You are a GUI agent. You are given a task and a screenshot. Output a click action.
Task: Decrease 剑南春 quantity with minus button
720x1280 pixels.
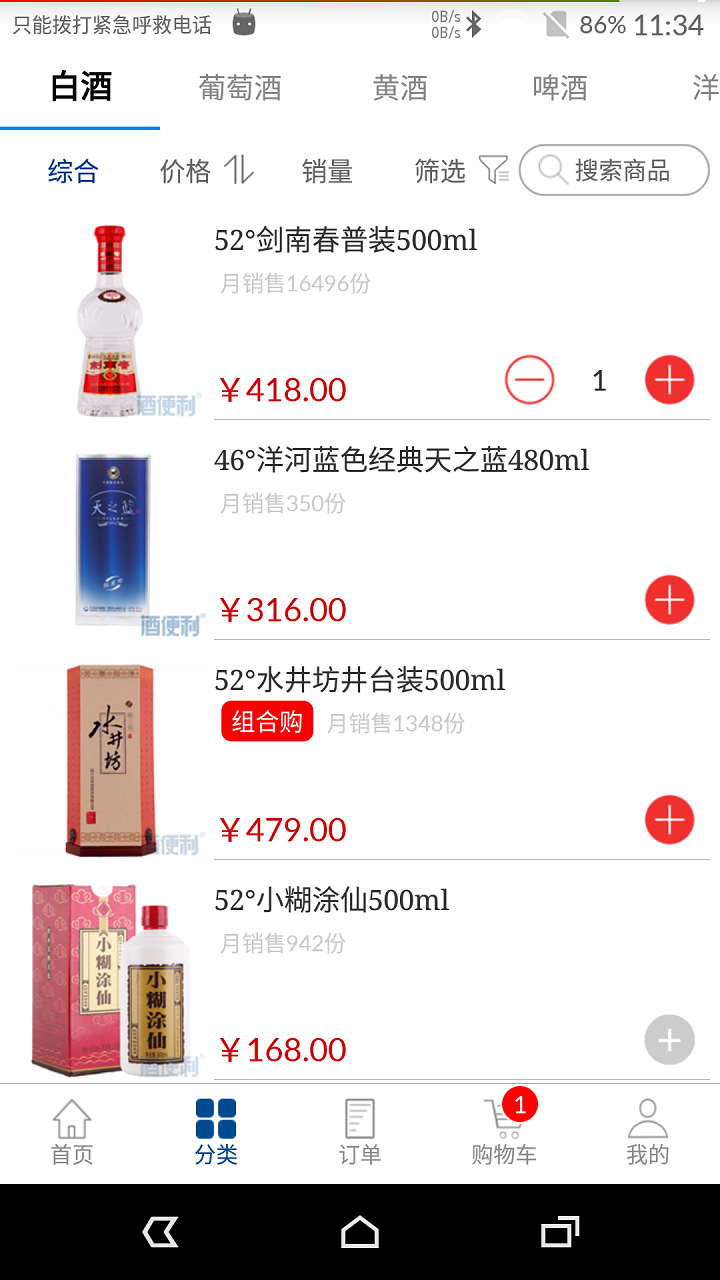coord(529,380)
